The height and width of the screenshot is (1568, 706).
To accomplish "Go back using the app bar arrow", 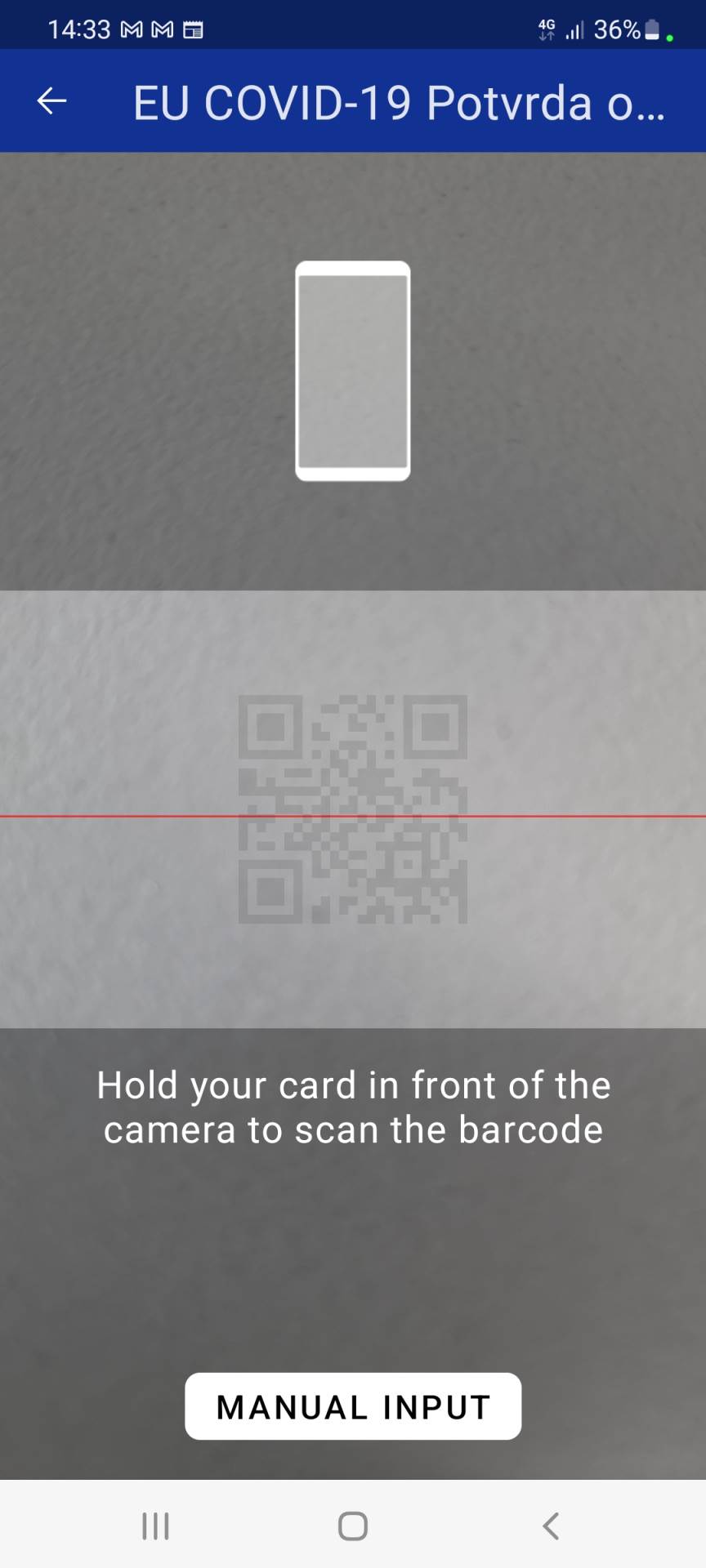I will [51, 101].
